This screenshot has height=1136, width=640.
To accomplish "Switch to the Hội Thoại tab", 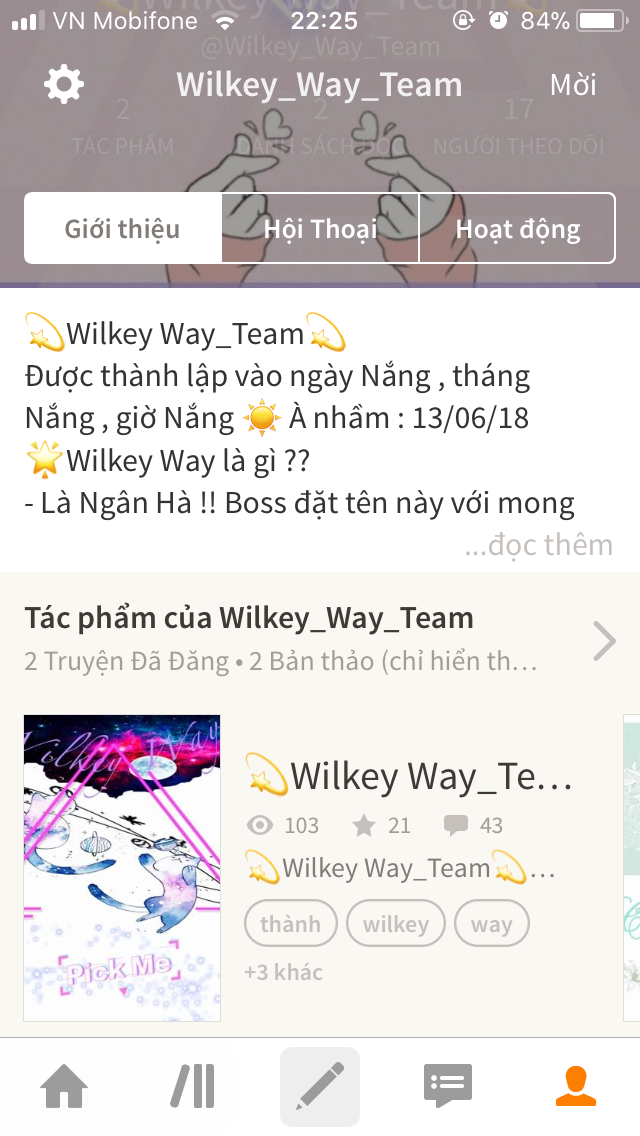I will (320, 228).
